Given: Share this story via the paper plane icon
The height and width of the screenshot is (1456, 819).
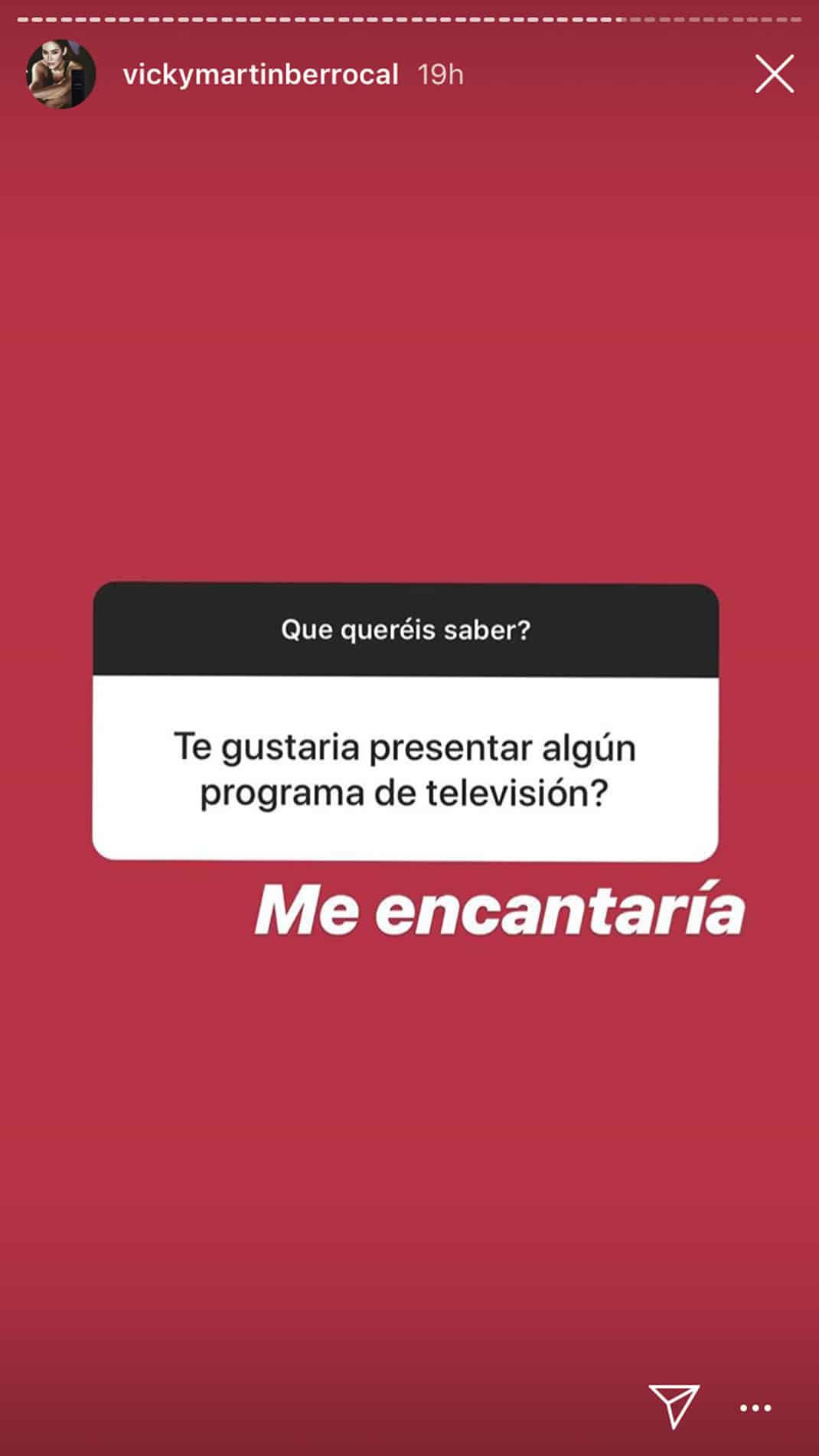Looking at the screenshot, I should click(674, 1405).
